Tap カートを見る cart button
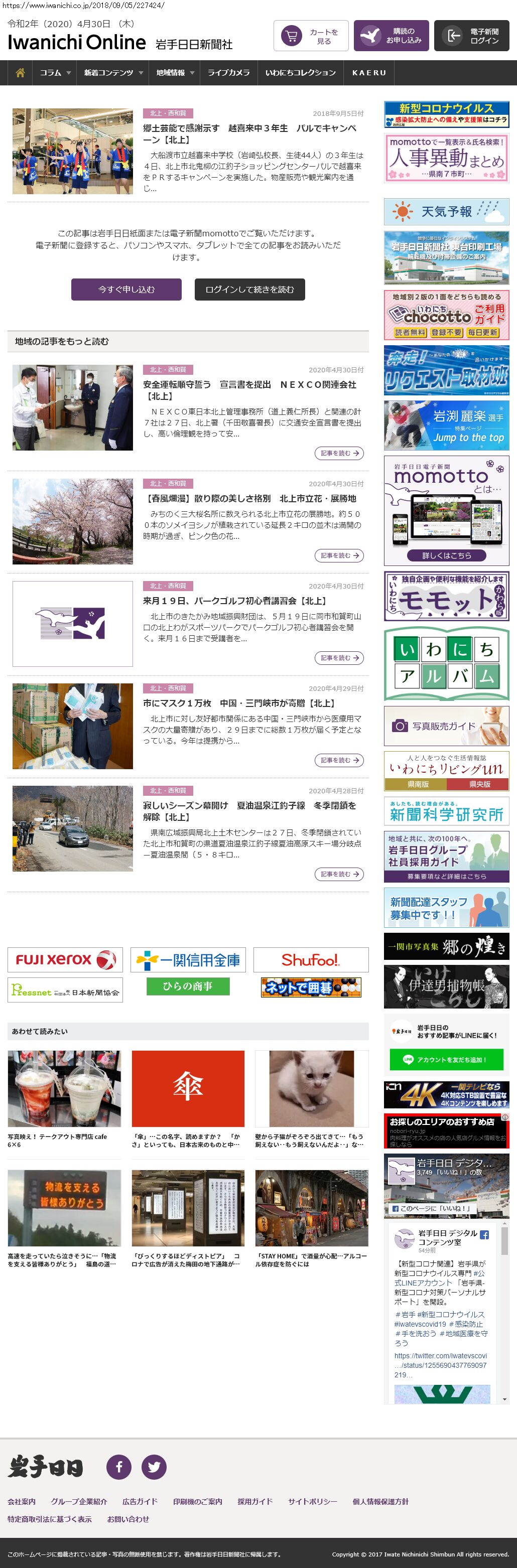517x1568 pixels. tap(311, 36)
